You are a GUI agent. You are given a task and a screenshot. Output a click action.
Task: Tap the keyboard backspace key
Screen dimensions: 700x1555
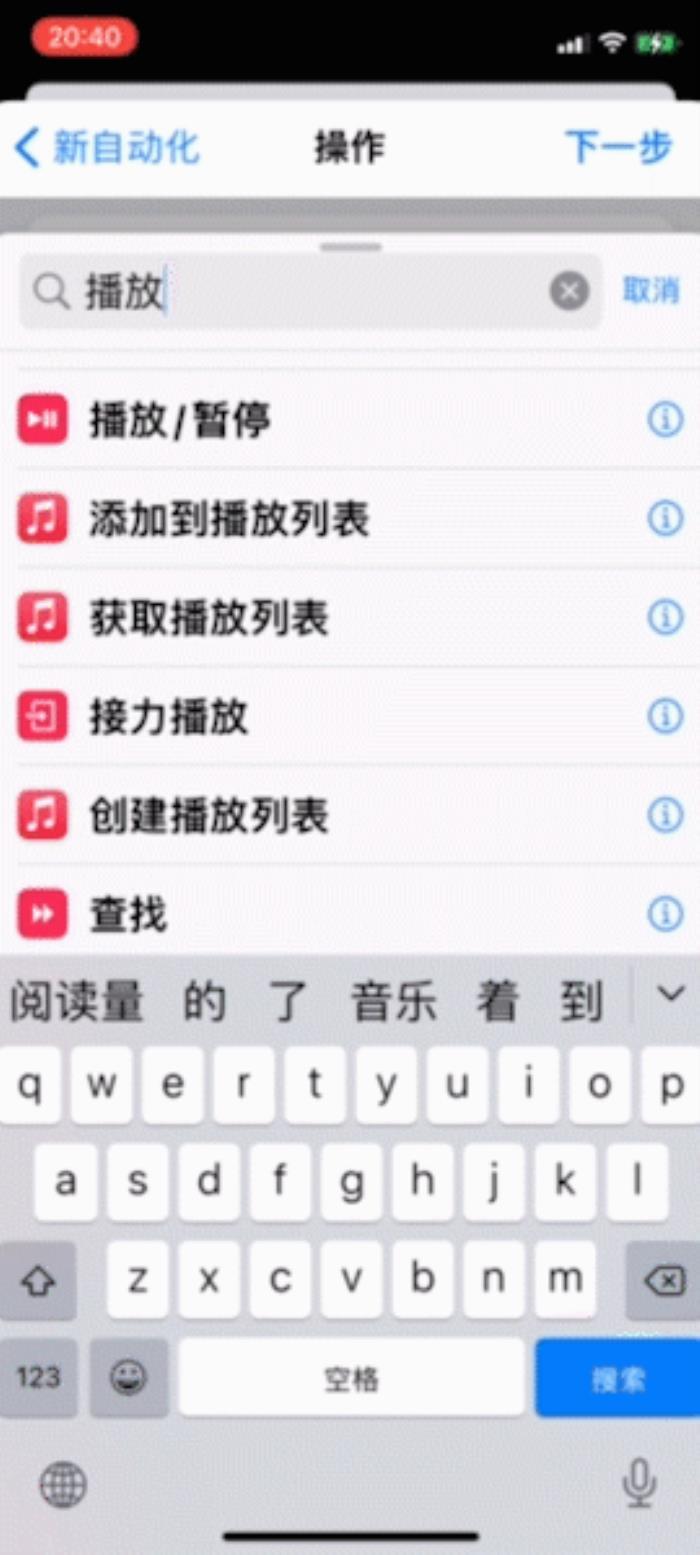pos(663,1280)
